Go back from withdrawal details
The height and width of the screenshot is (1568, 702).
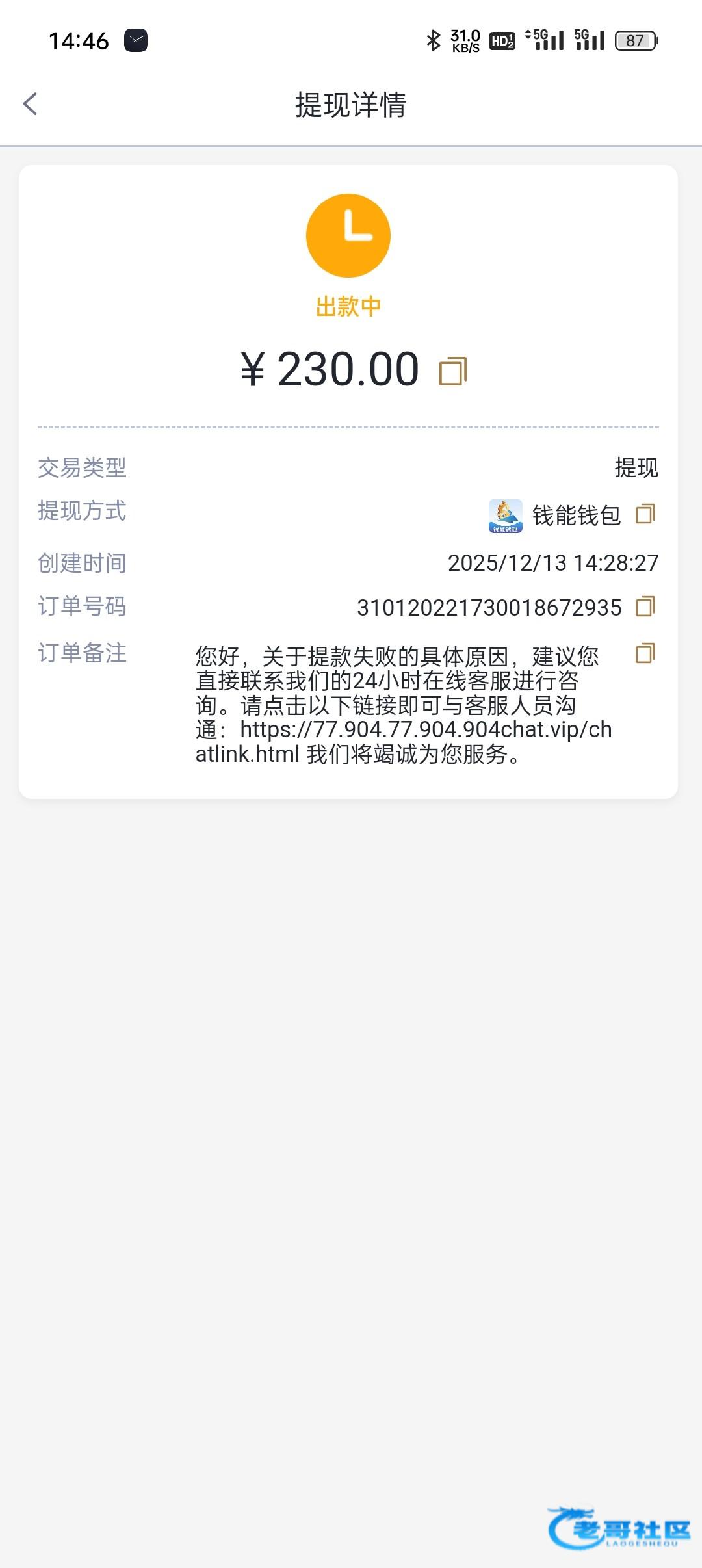tap(31, 104)
